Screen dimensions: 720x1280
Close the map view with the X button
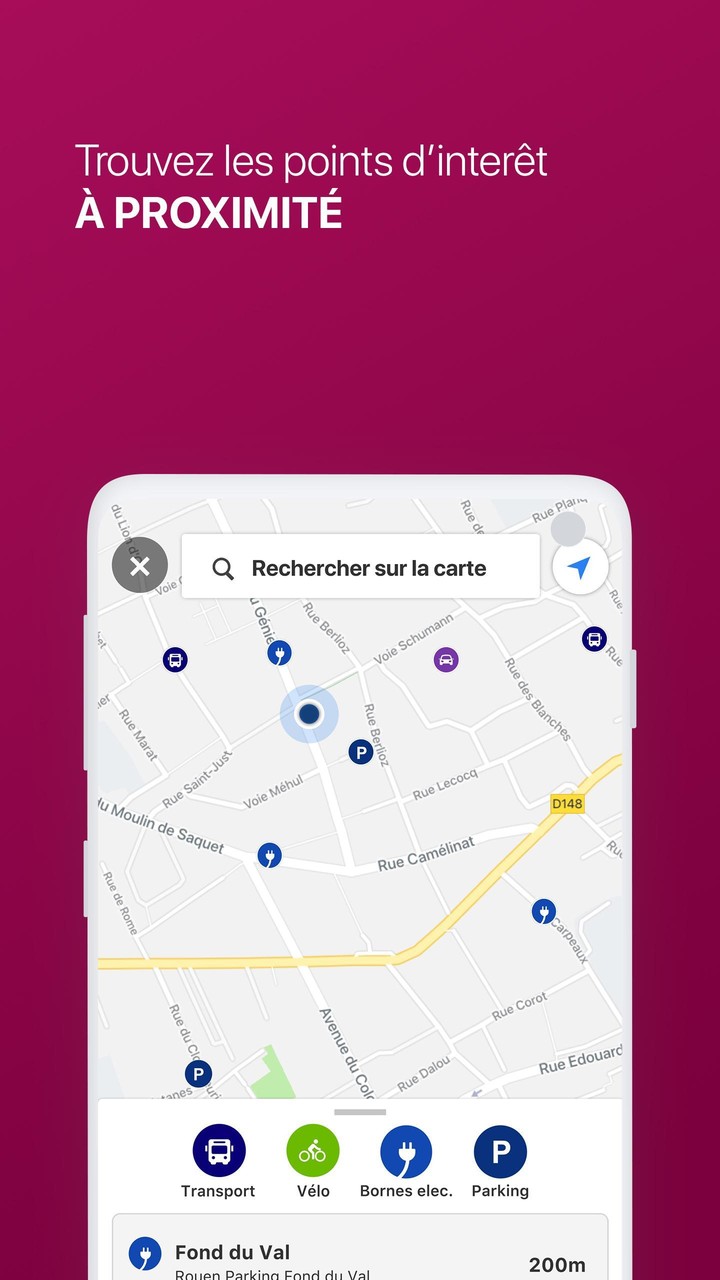point(140,565)
